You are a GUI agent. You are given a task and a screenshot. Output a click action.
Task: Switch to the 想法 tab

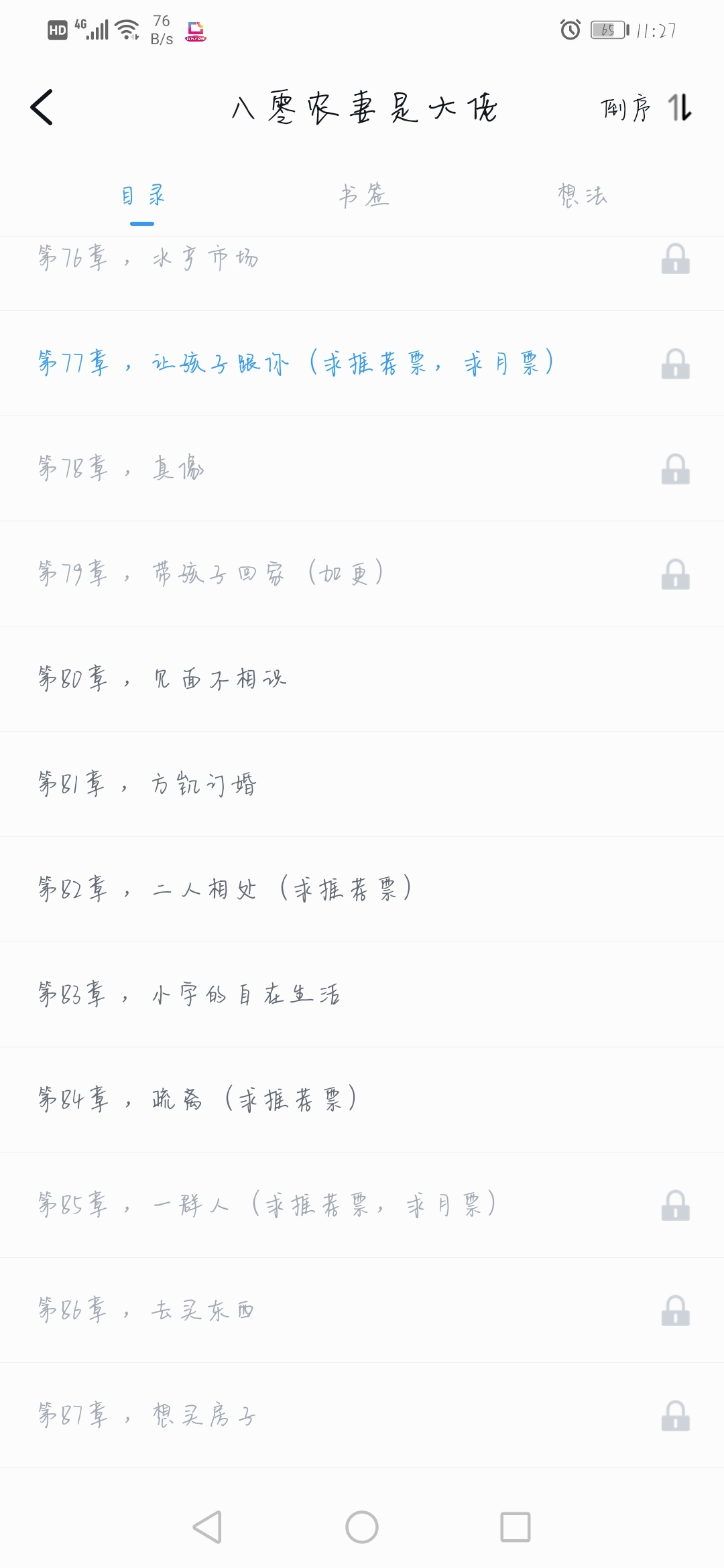(582, 196)
